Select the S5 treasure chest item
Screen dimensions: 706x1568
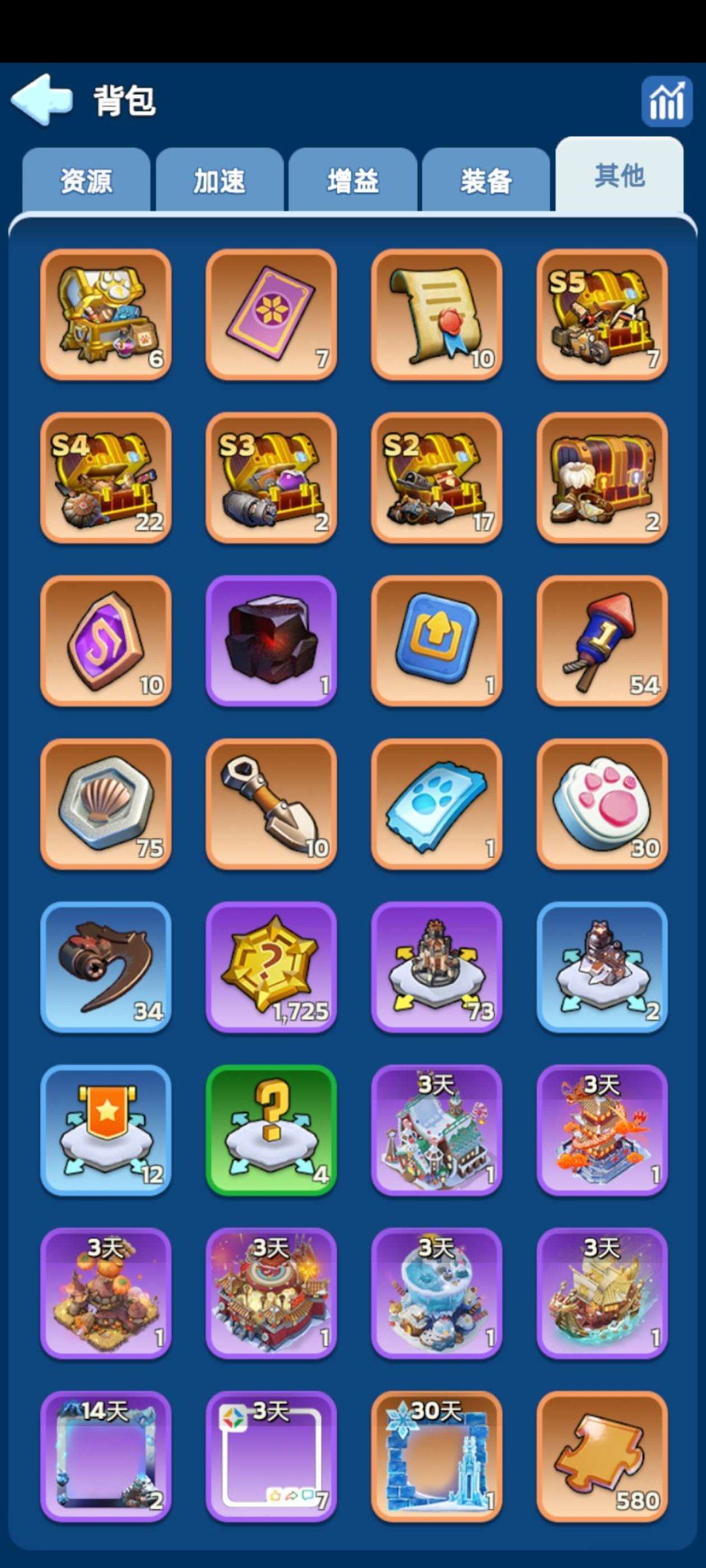(x=602, y=314)
